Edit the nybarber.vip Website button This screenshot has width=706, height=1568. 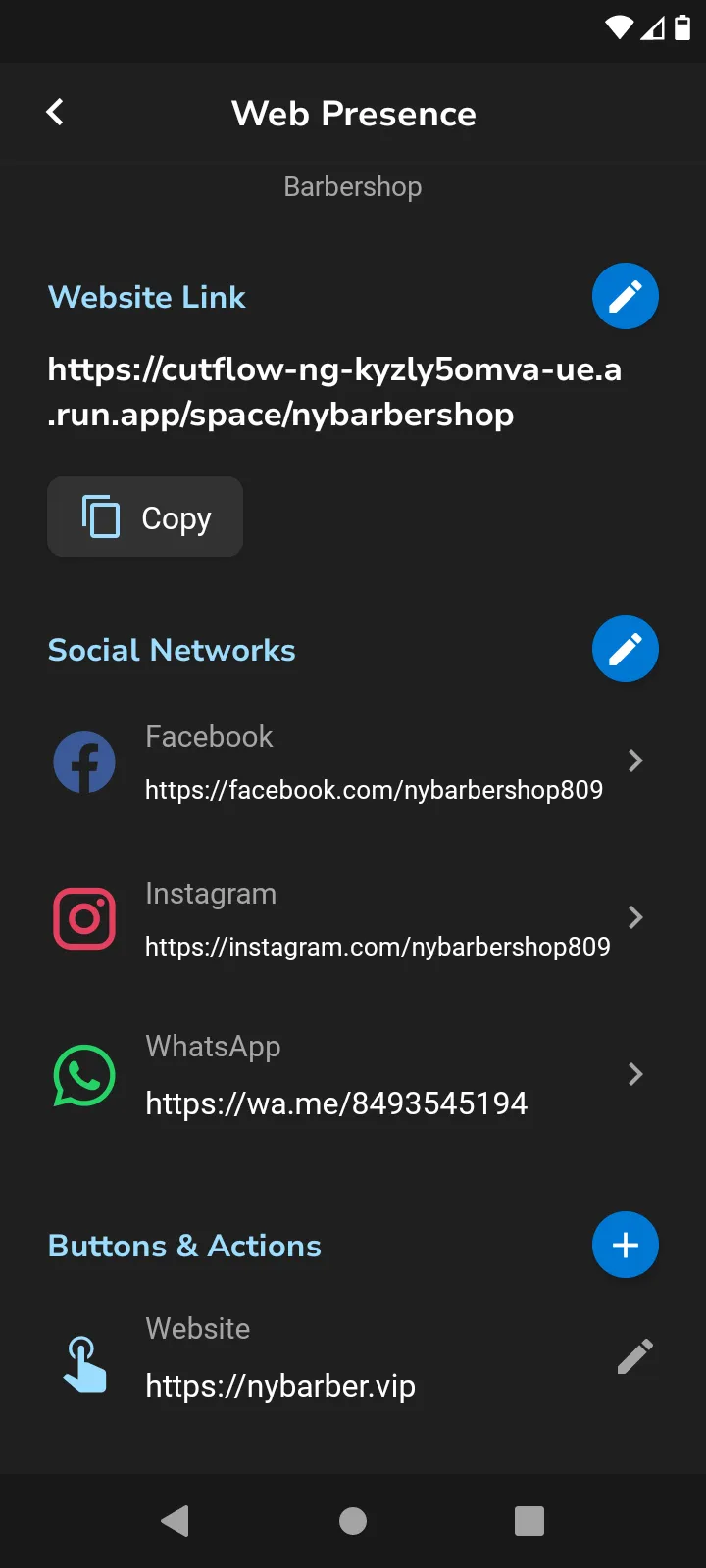pyautogui.click(x=635, y=1356)
